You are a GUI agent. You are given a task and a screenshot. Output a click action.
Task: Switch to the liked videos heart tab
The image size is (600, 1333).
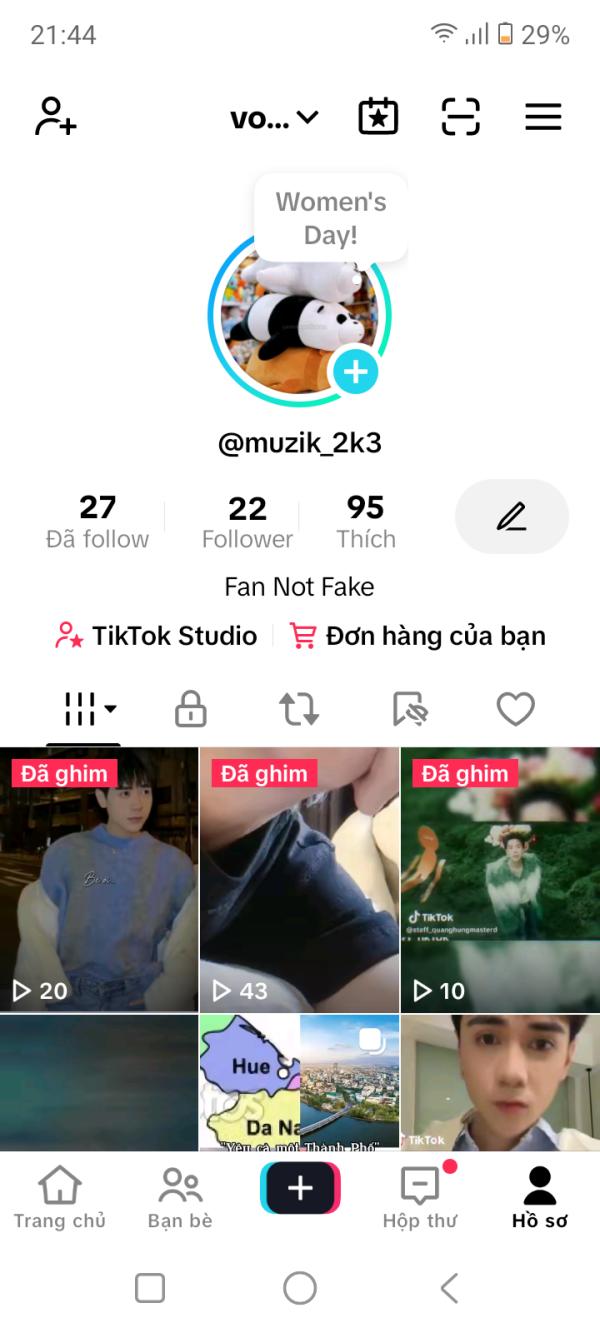coord(516,710)
